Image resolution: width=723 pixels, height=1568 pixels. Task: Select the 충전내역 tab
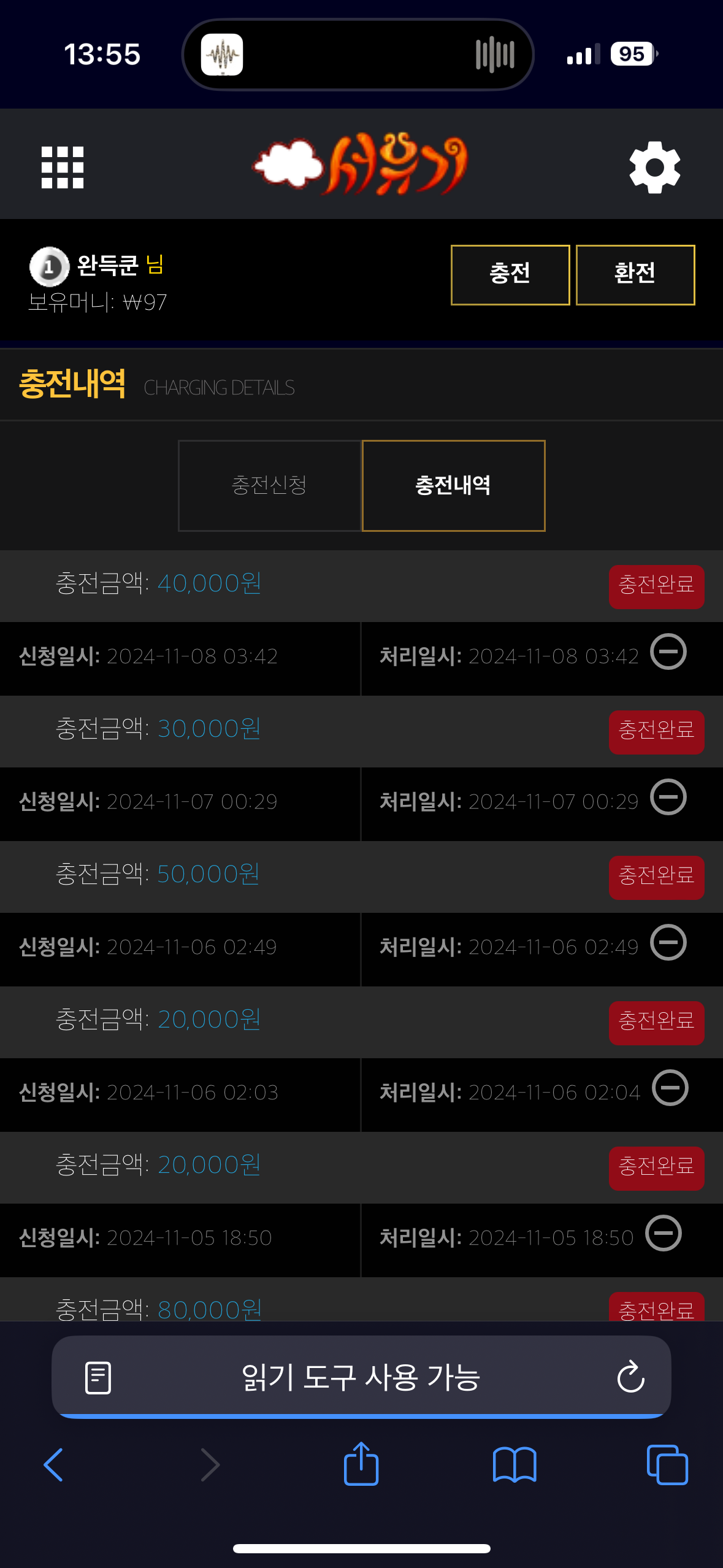click(x=453, y=485)
